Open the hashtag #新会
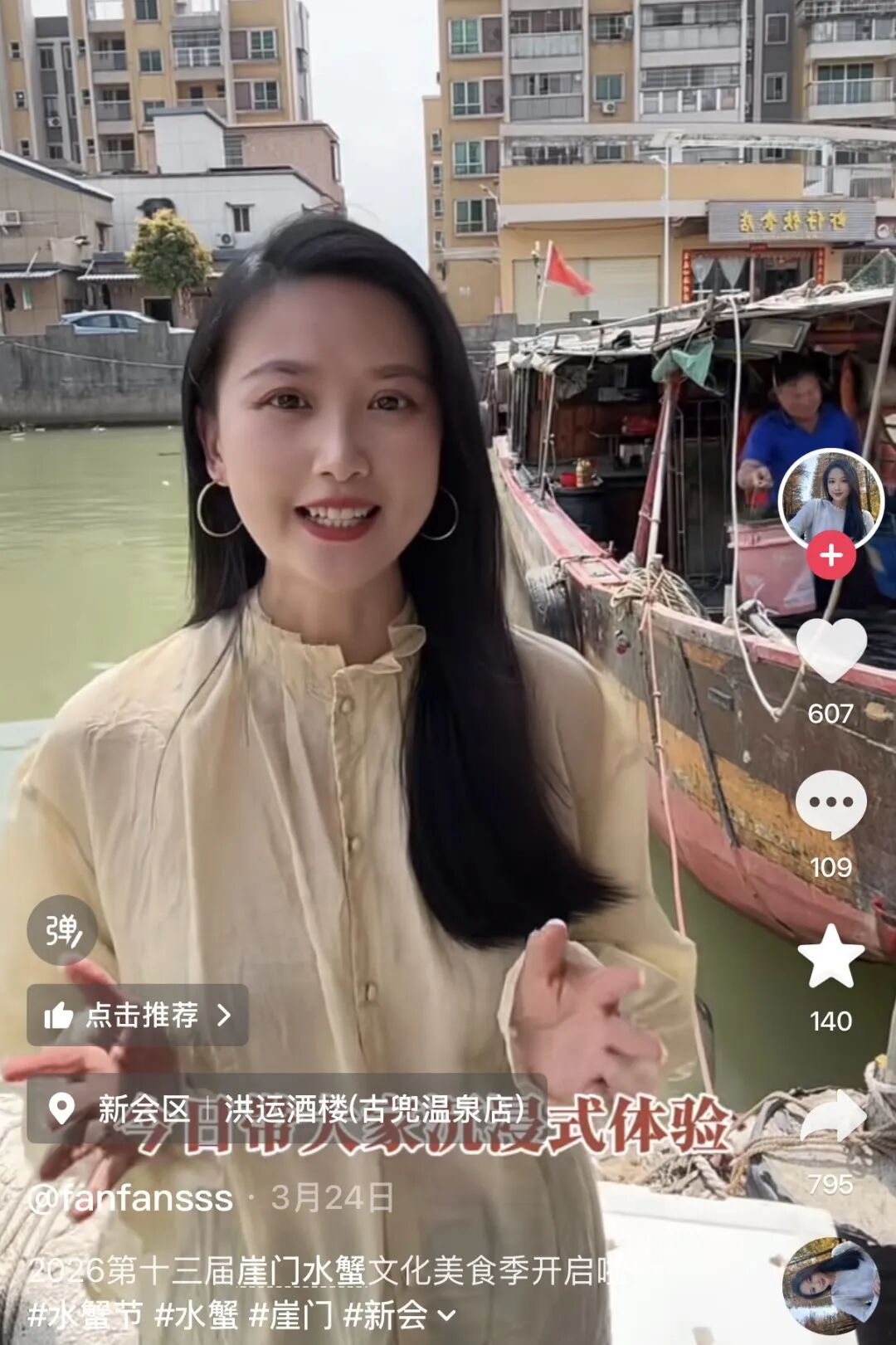Screen dimensions: 896x1345 coord(385,1315)
